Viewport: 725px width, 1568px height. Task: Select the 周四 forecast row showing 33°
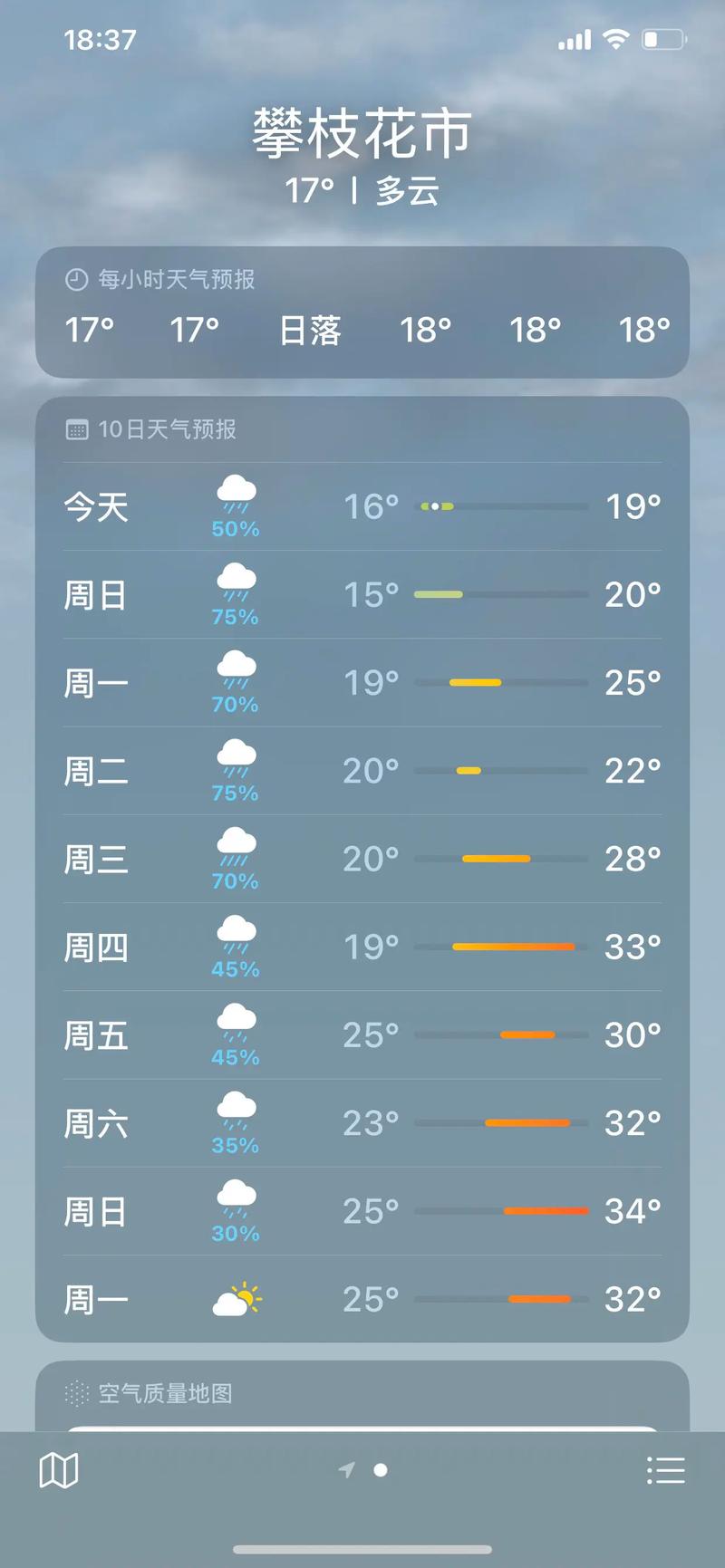[x=362, y=946]
